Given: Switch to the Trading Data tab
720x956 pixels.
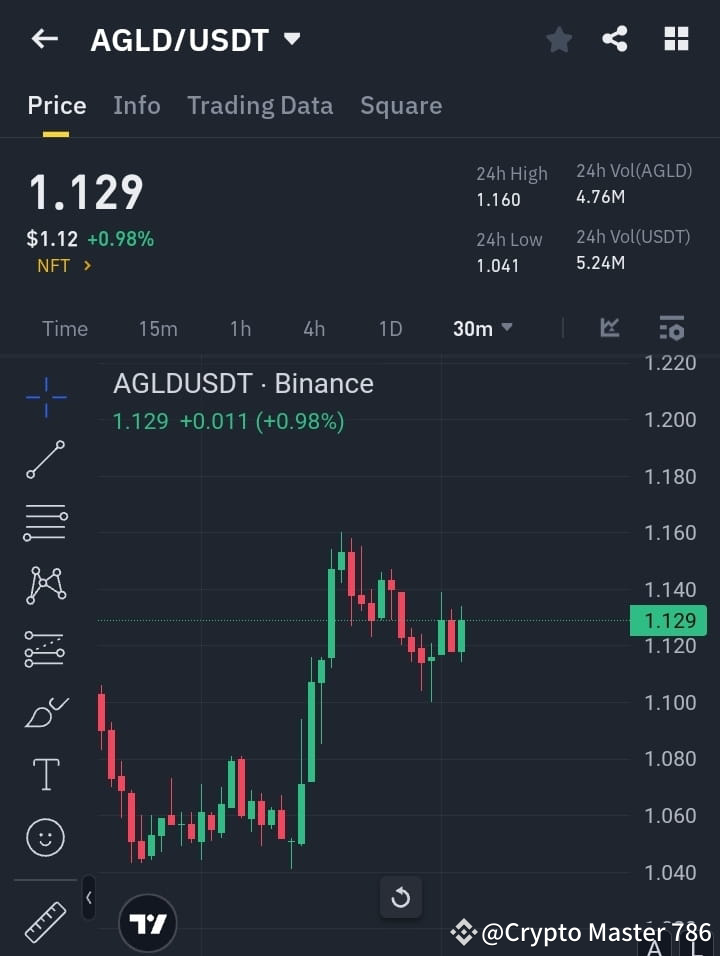Looking at the screenshot, I should pos(260,105).
